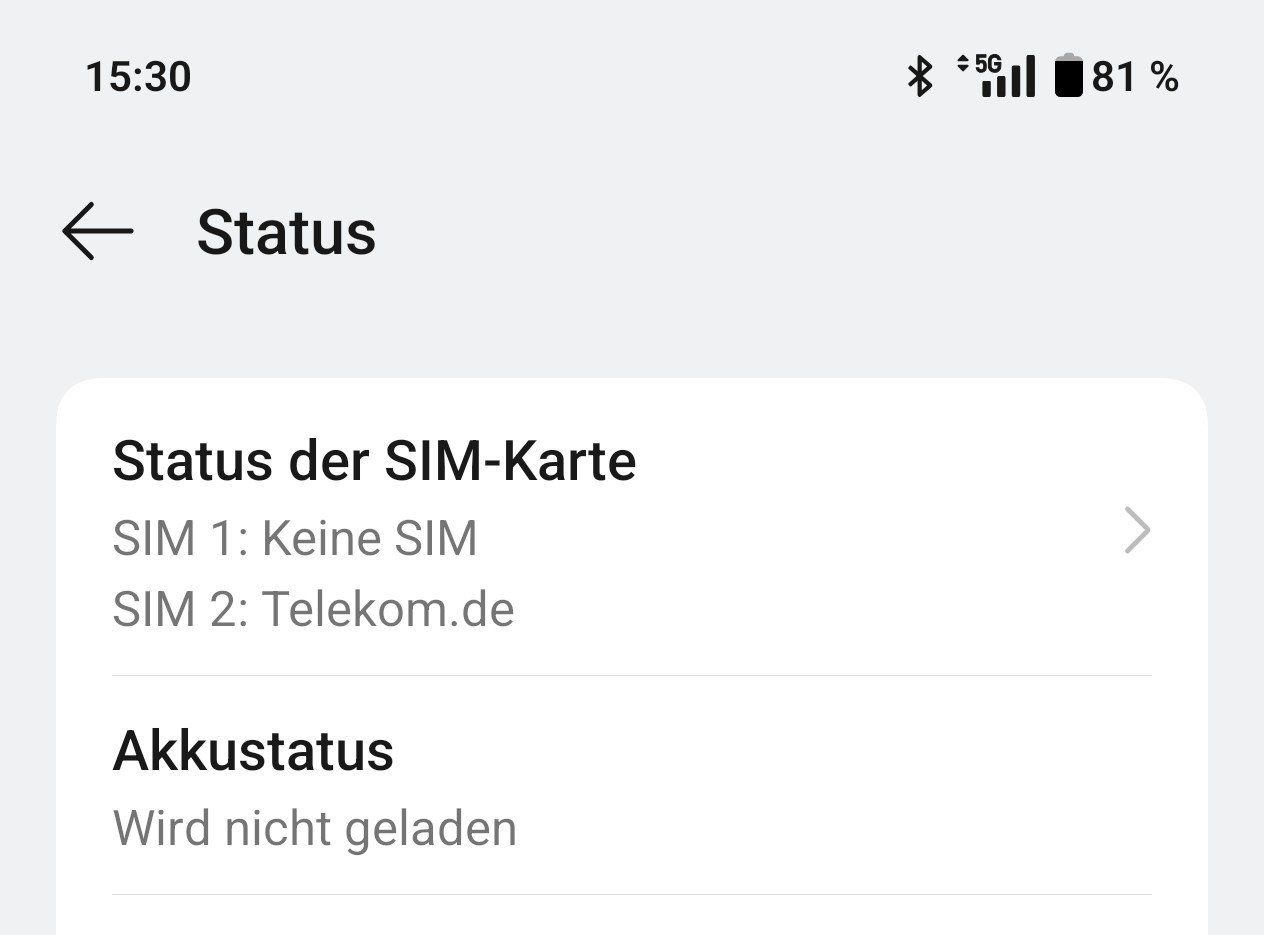Viewport: 1264px width, 935px height.
Task: Open Status der SIM-Karte
Action: [630, 530]
